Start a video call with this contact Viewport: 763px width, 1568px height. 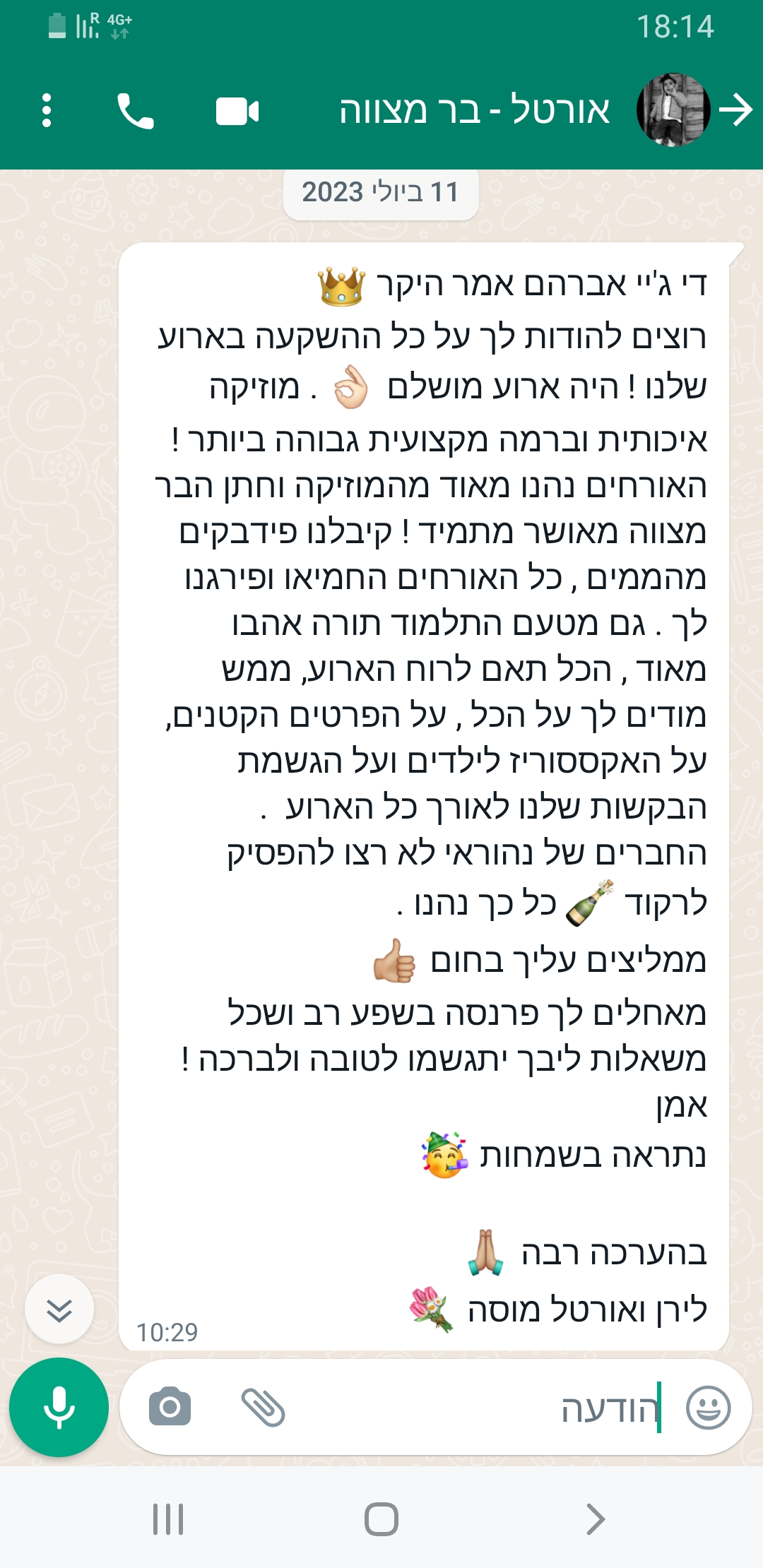click(x=237, y=112)
